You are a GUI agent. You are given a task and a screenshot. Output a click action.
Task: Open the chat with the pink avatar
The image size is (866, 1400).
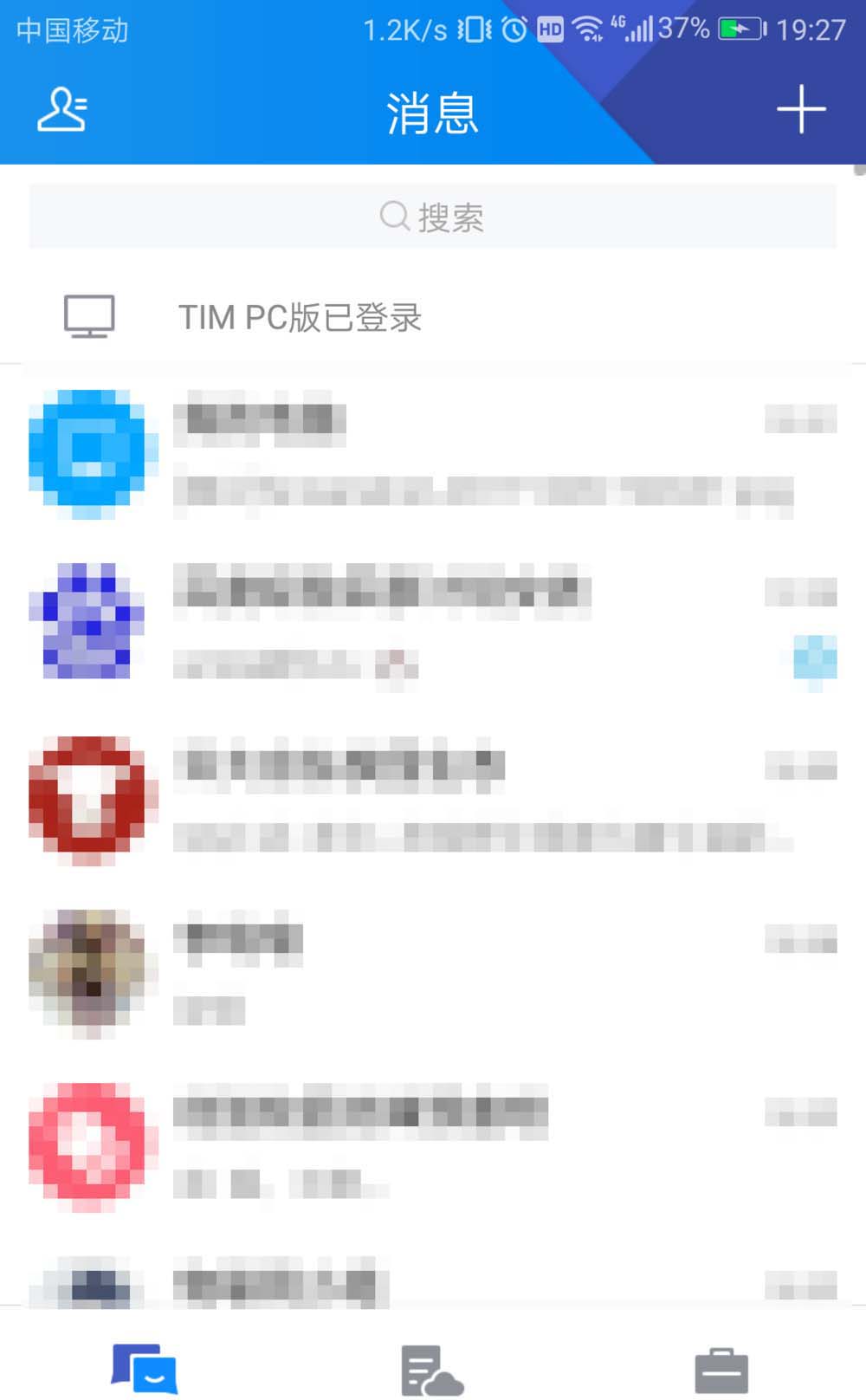[433, 1145]
